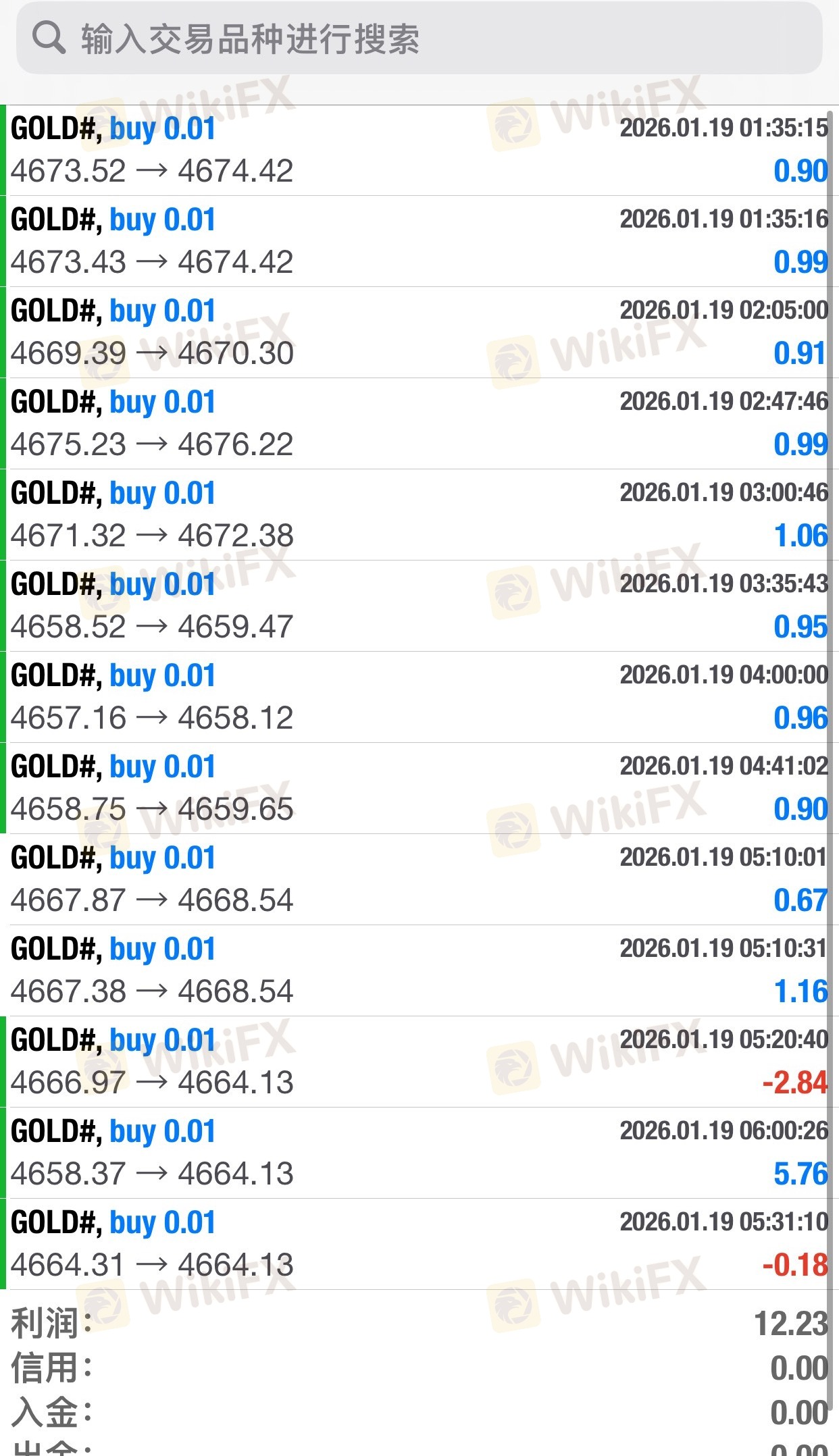Tap the trading symbol search field
Image resolution: width=839 pixels, height=1456 pixels.
tap(419, 38)
